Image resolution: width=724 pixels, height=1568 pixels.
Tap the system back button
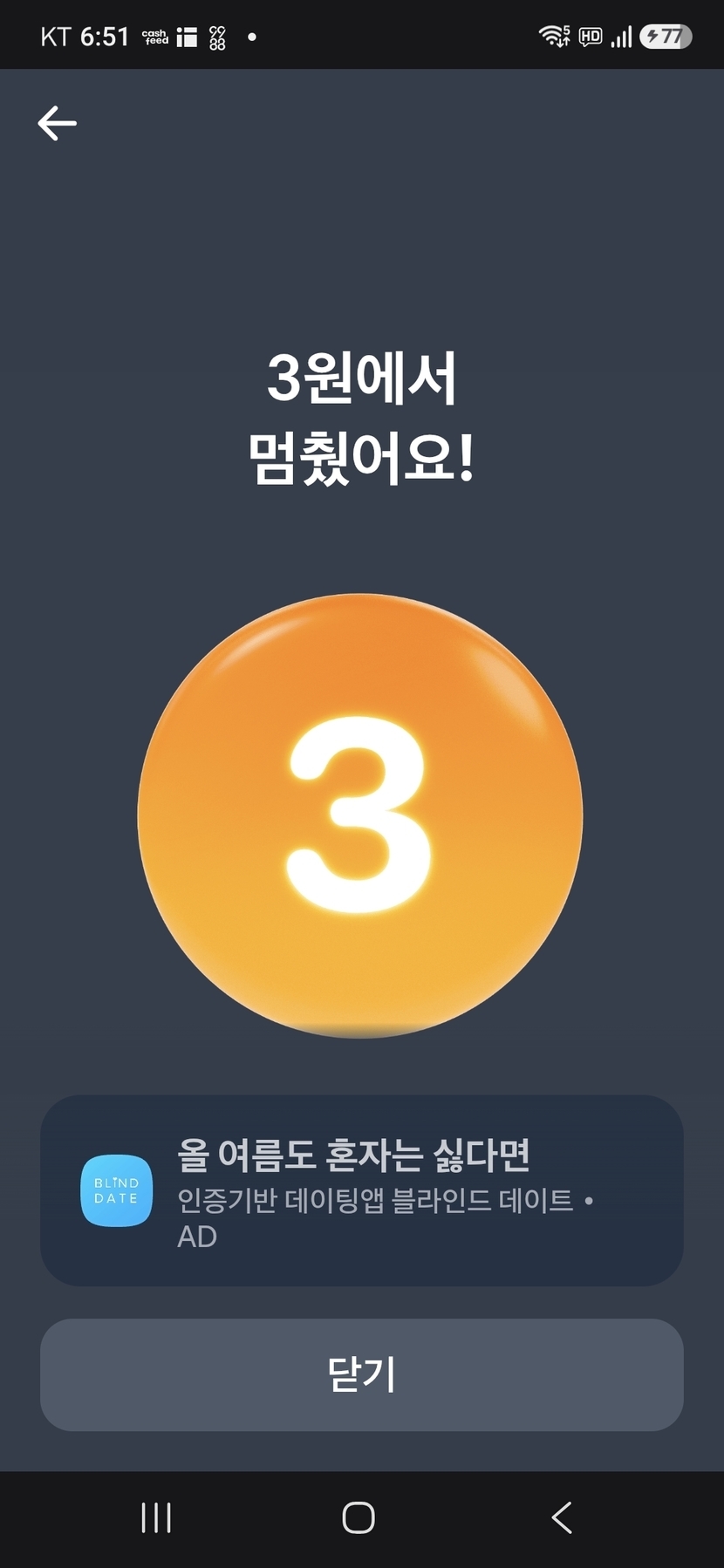click(563, 1517)
